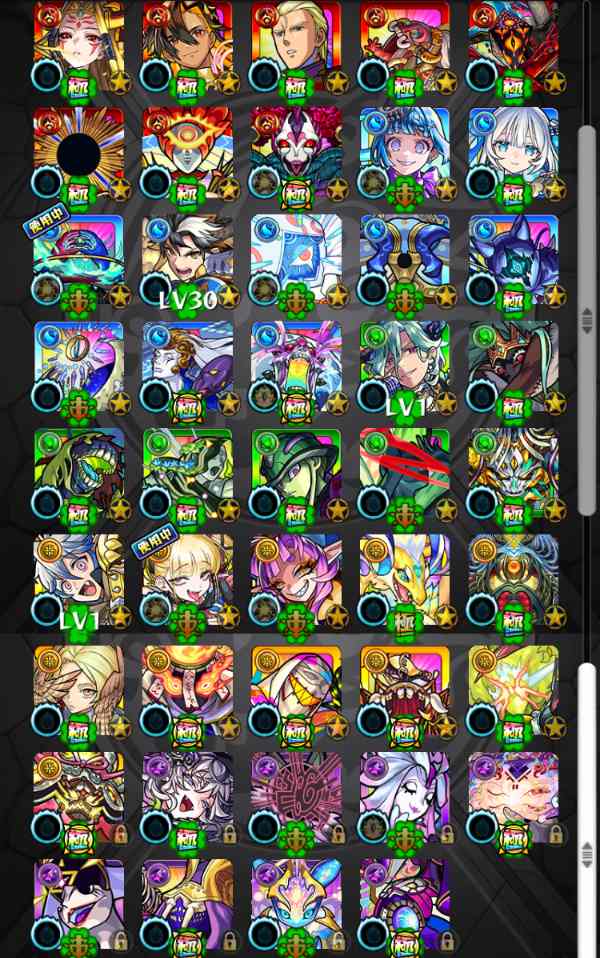600x958 pixels.
Task: Tap the in-use blue monster wearing a red hat
Action: 79,260
